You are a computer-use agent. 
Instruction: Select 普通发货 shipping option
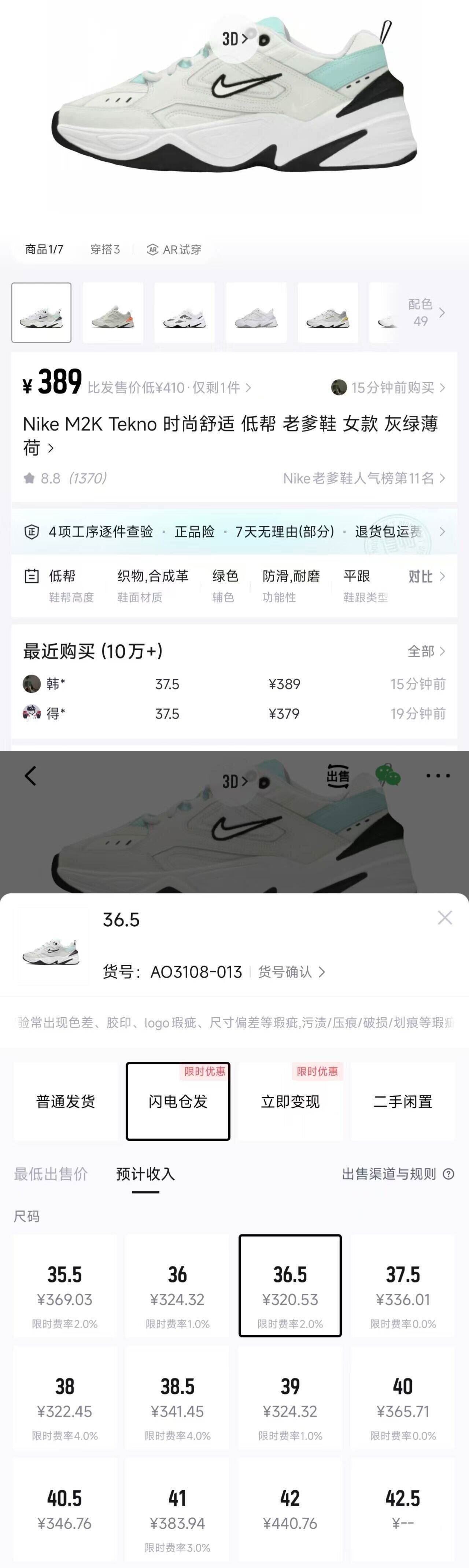coord(66,1101)
